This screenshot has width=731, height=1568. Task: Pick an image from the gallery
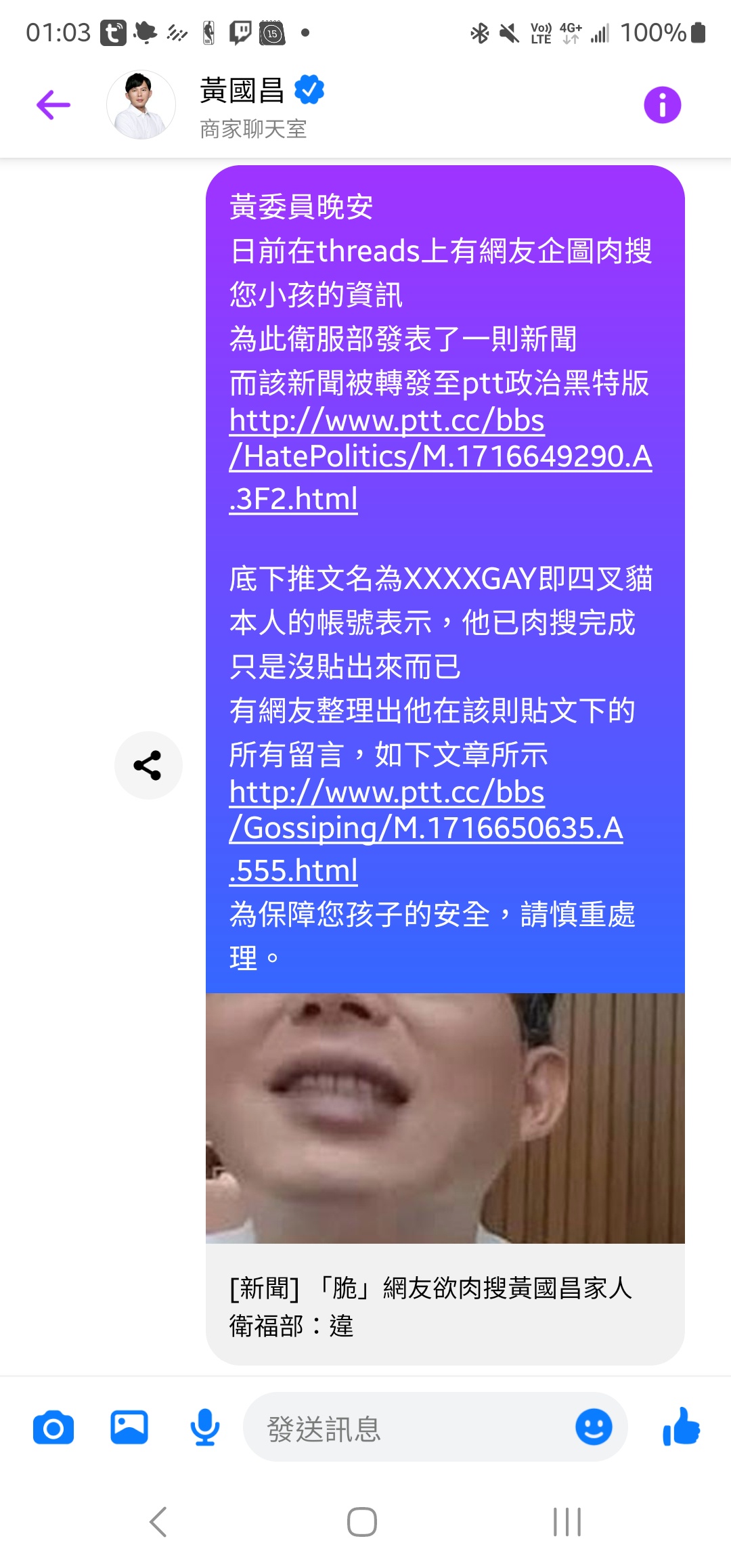click(129, 1427)
